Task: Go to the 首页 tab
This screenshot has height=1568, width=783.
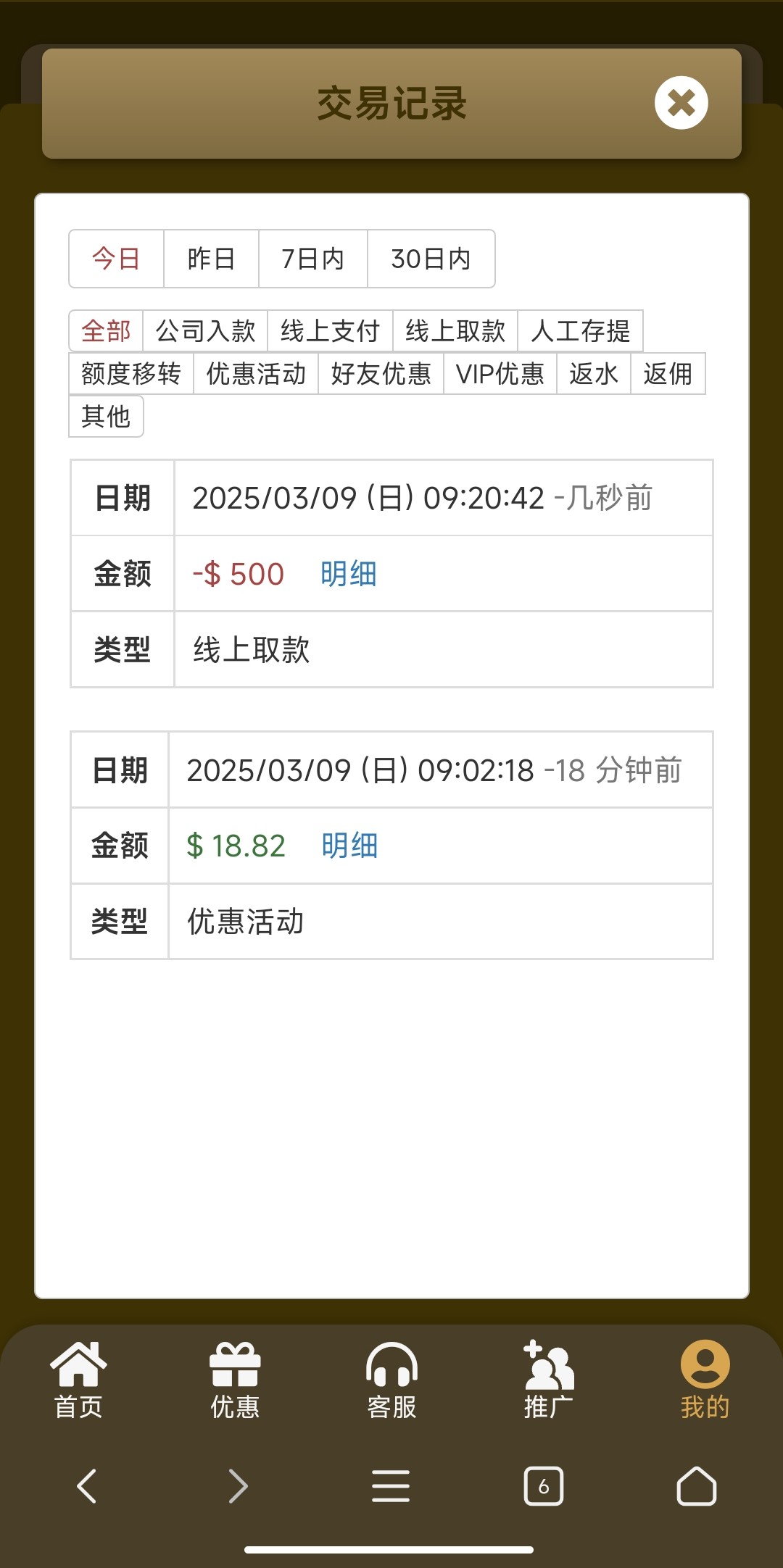Action: pos(78,1380)
